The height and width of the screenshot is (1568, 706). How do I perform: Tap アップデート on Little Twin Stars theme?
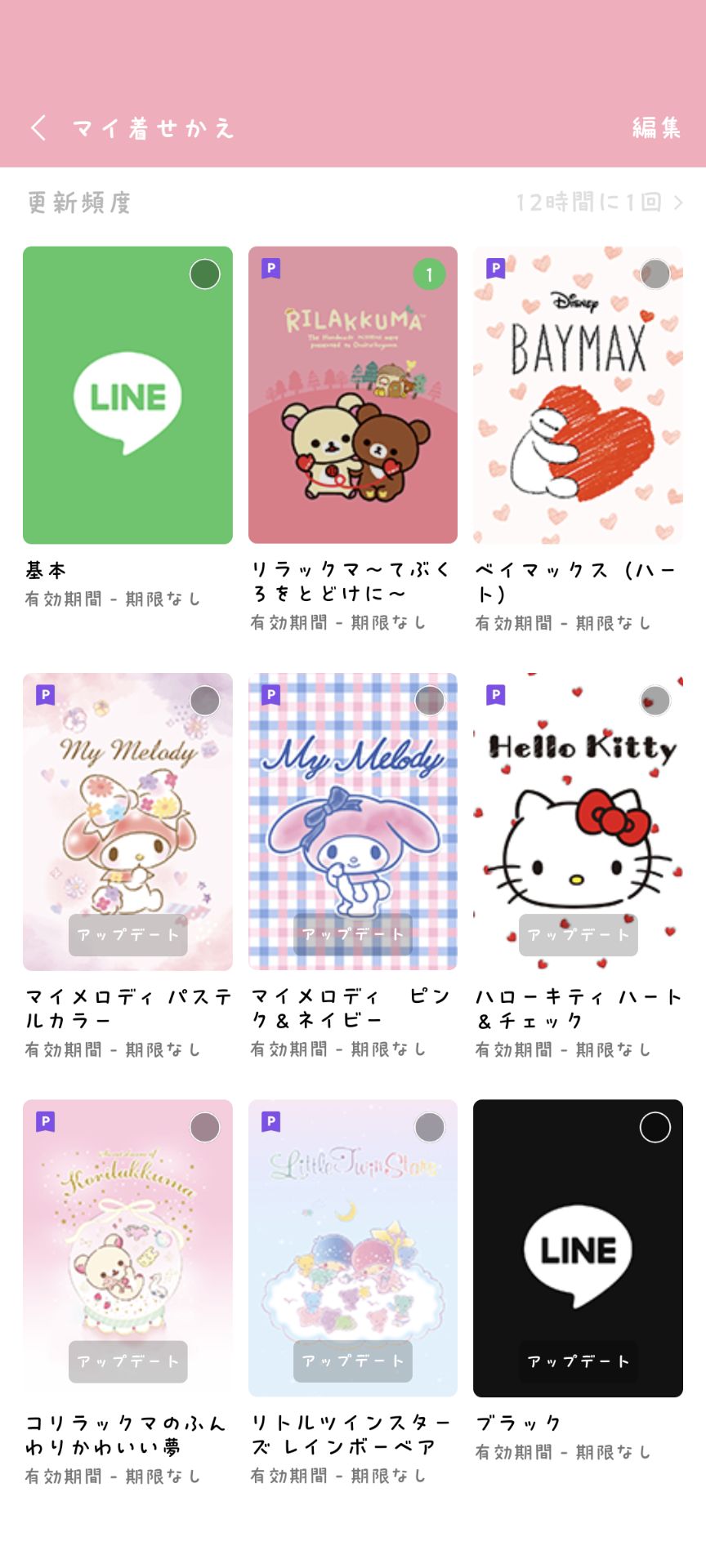pyautogui.click(x=352, y=1361)
